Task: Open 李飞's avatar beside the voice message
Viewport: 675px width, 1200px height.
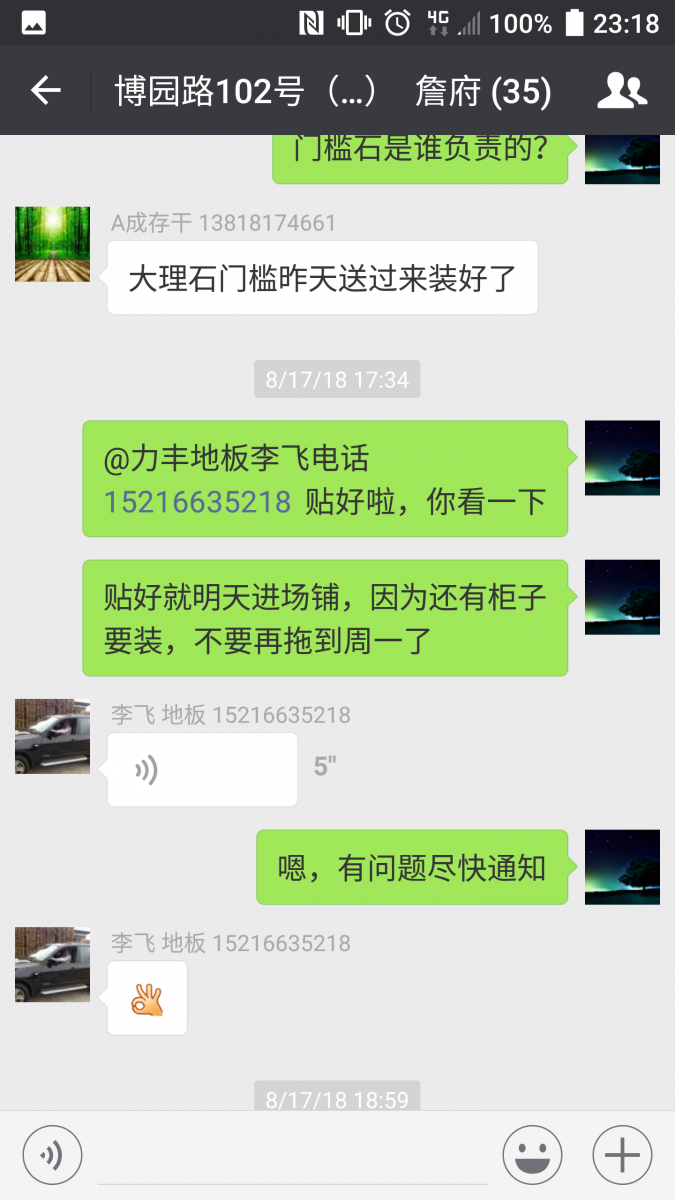Action: (52, 736)
